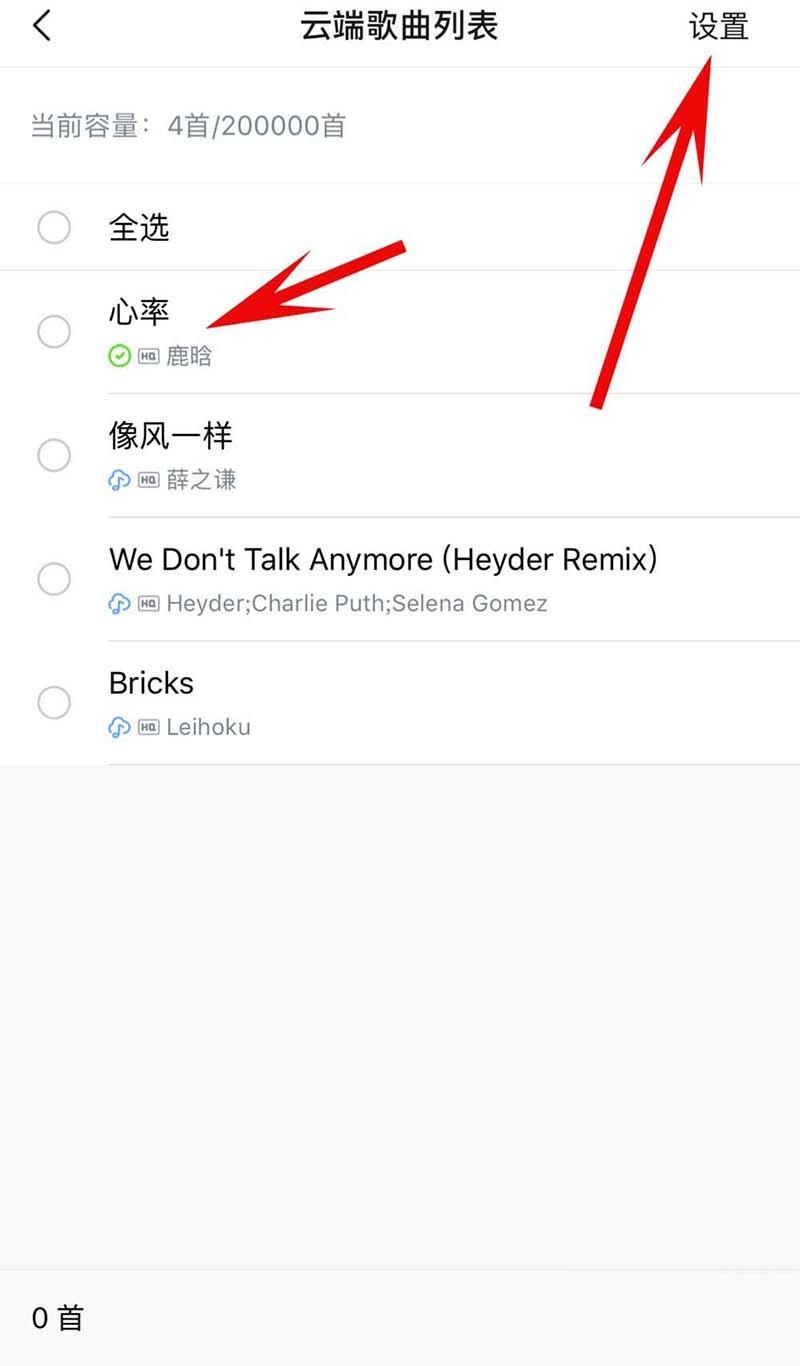800x1366 pixels.
Task: Tap the 全选 text label
Action: [140, 227]
